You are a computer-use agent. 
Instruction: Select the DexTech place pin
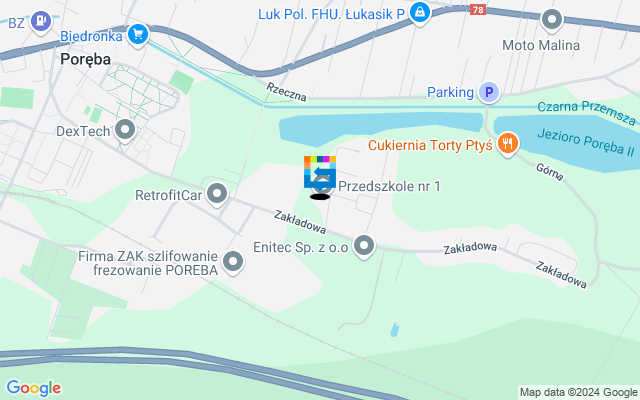125,130
